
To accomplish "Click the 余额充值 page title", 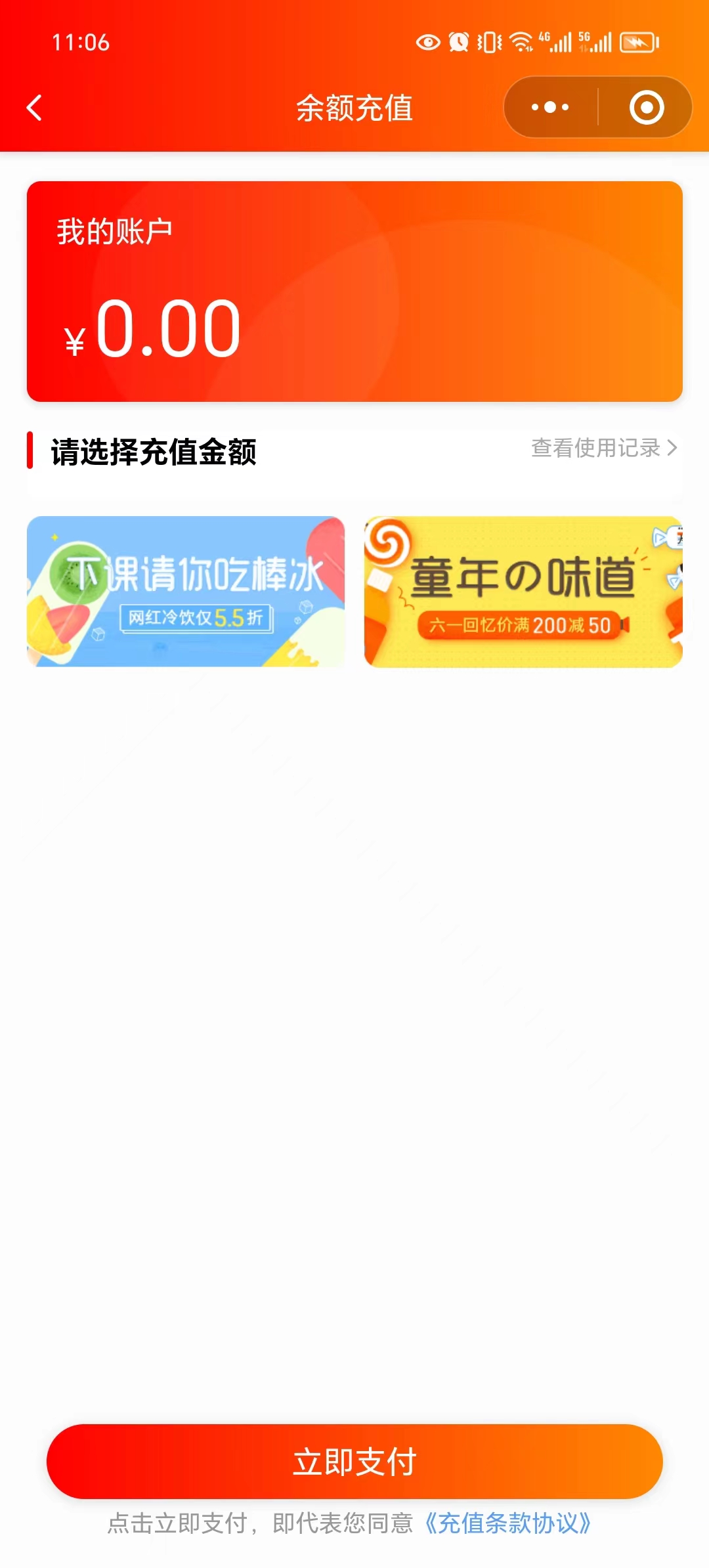I will coord(354,110).
